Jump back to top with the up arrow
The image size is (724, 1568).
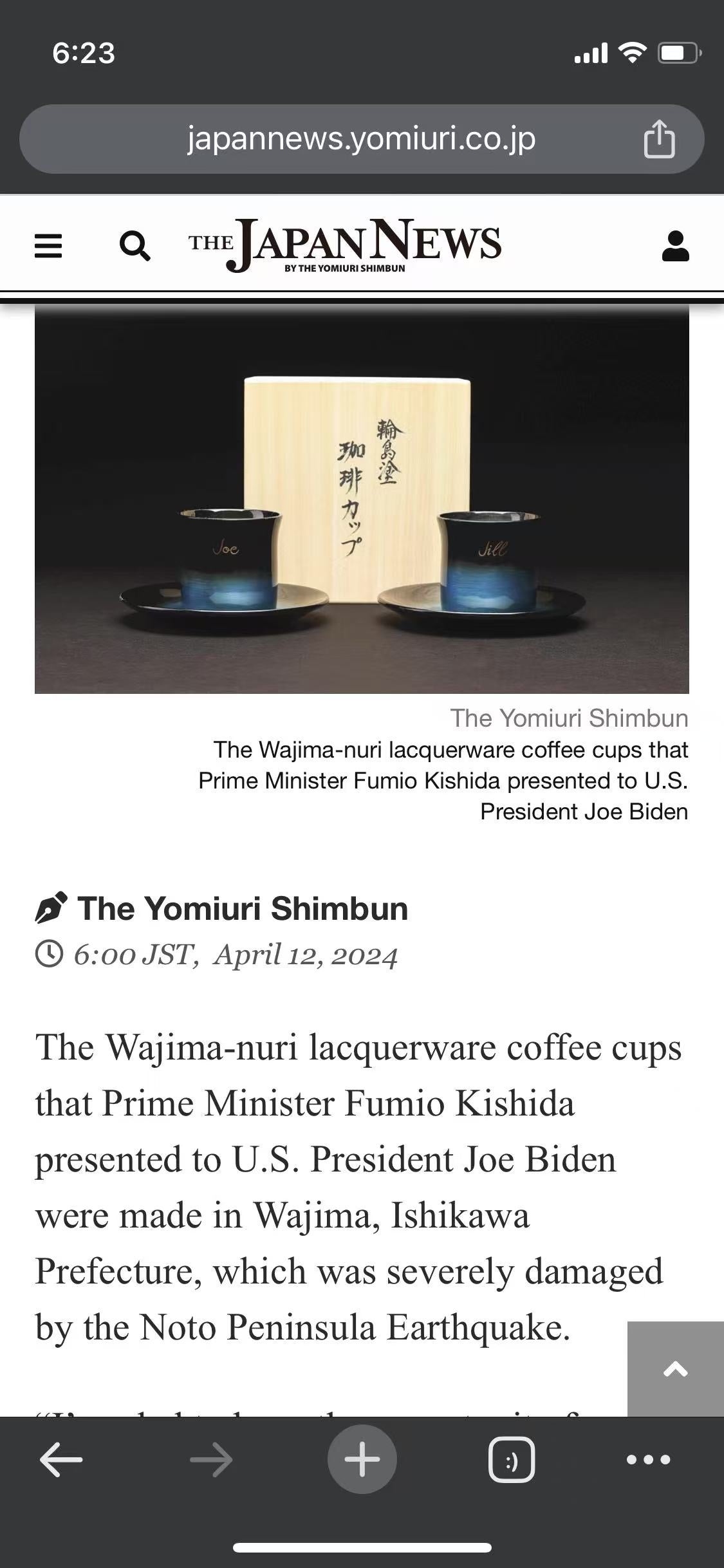tap(675, 1369)
